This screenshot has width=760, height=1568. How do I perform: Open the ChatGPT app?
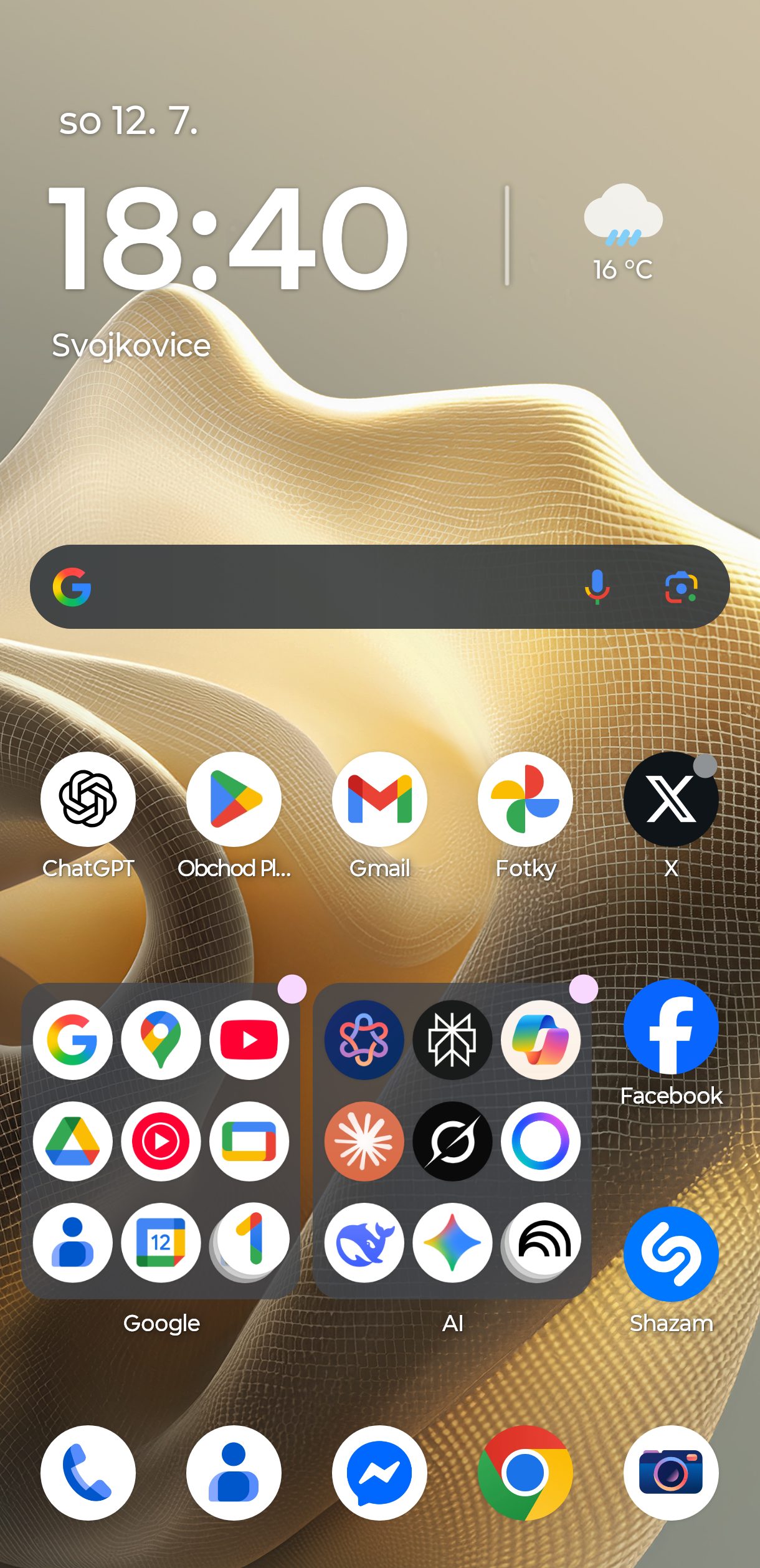(88, 799)
